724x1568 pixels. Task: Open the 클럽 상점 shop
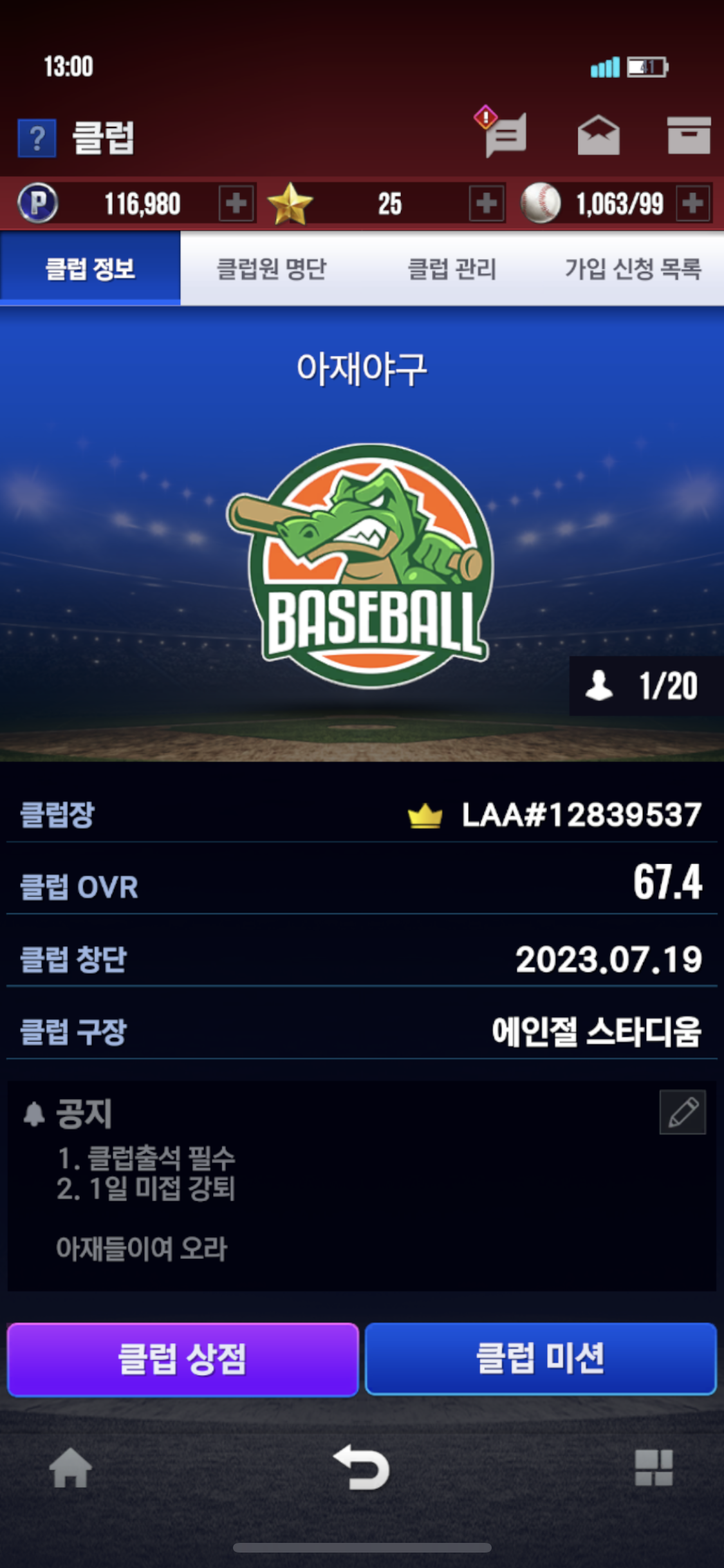[x=183, y=1359]
